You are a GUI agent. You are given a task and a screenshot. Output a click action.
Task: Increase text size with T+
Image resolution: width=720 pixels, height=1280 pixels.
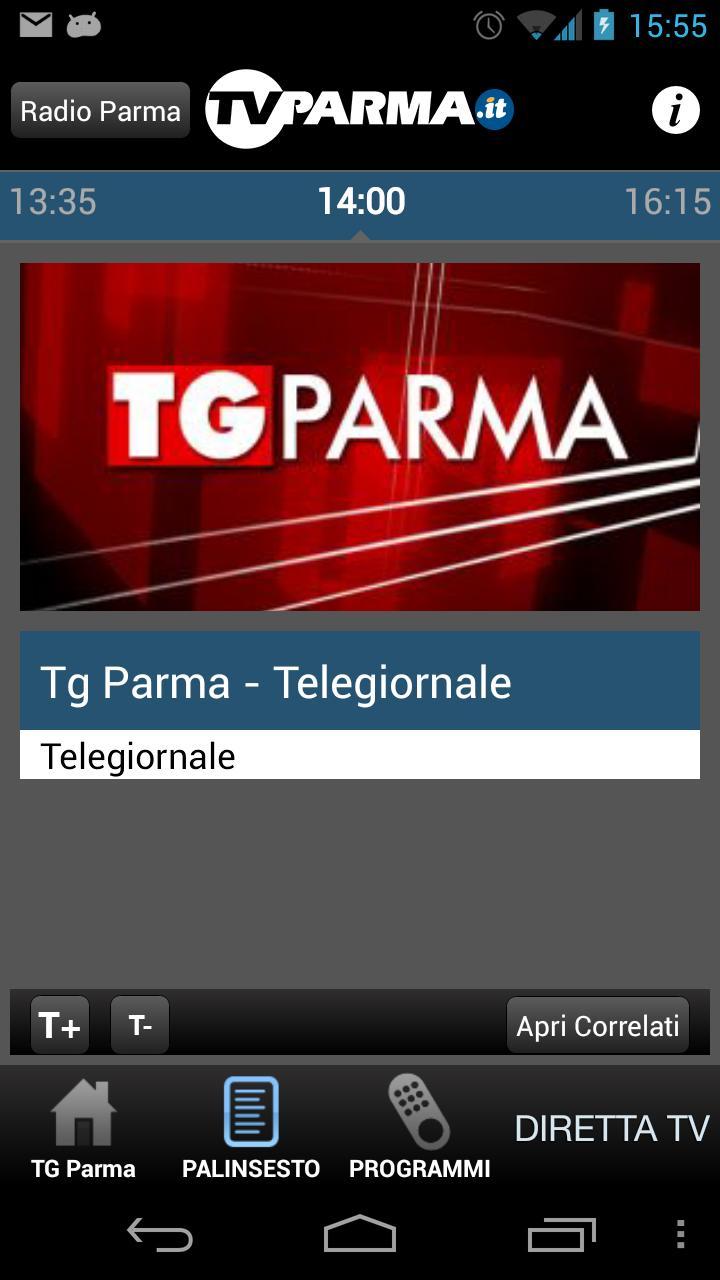tap(59, 1024)
